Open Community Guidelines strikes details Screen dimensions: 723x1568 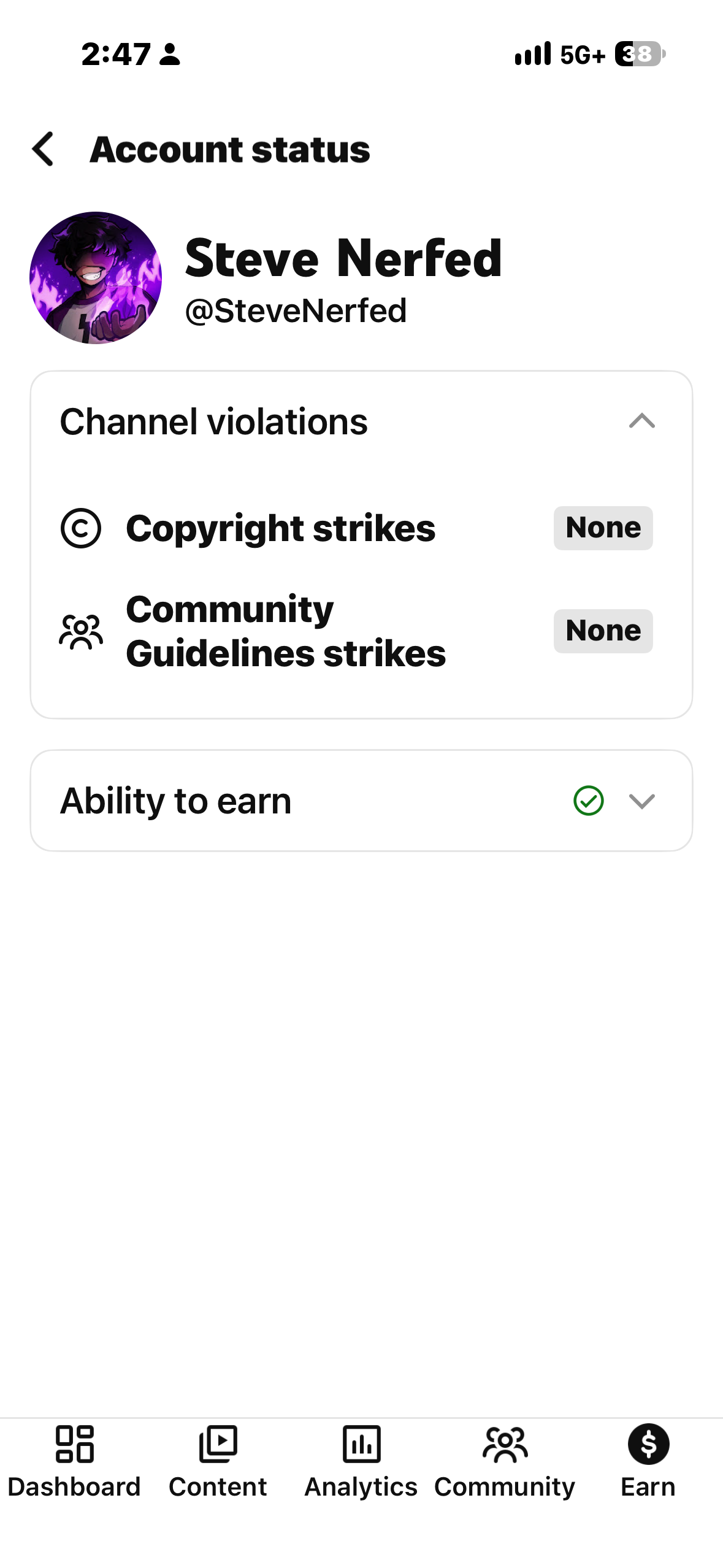pyautogui.click(x=356, y=631)
